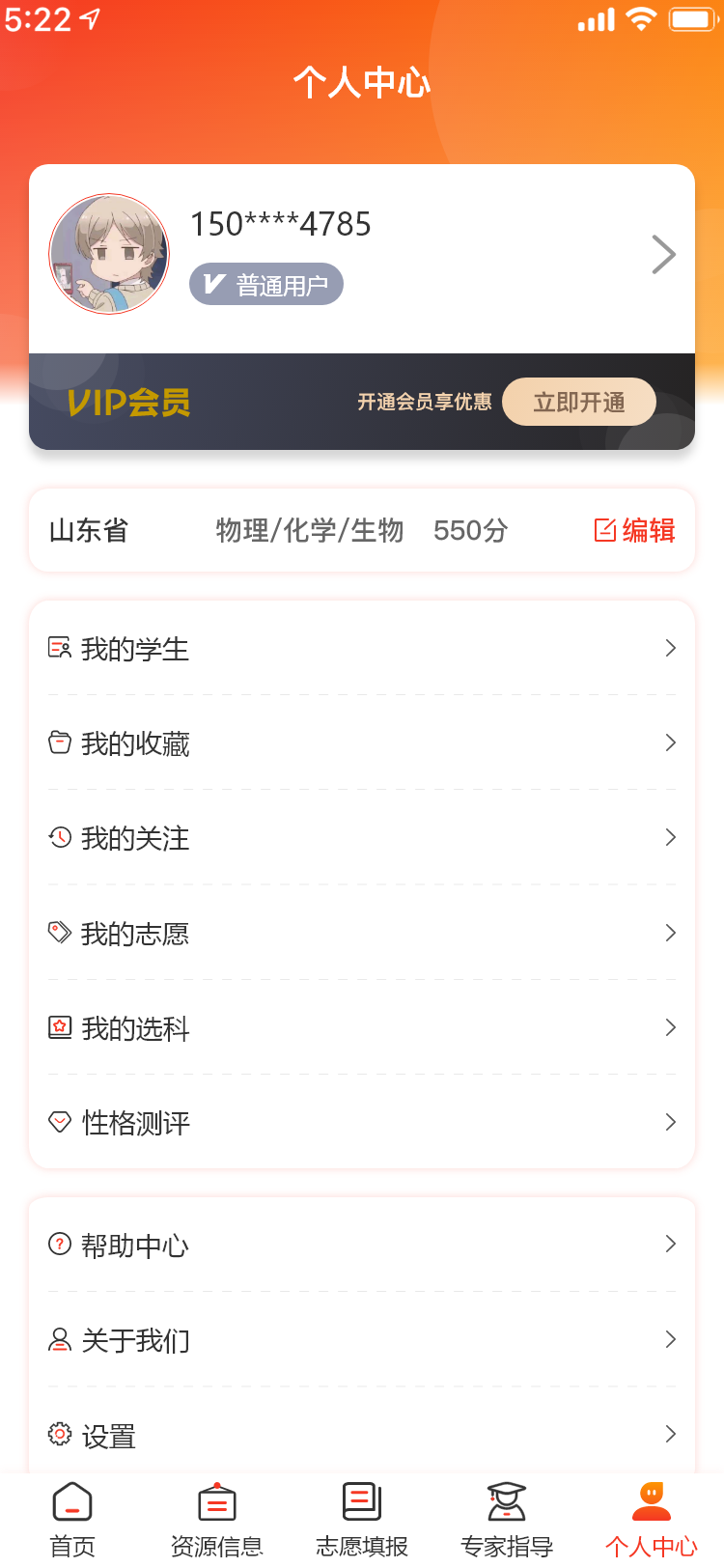Open 我的收藏
This screenshot has width=724, height=1568.
362,743
